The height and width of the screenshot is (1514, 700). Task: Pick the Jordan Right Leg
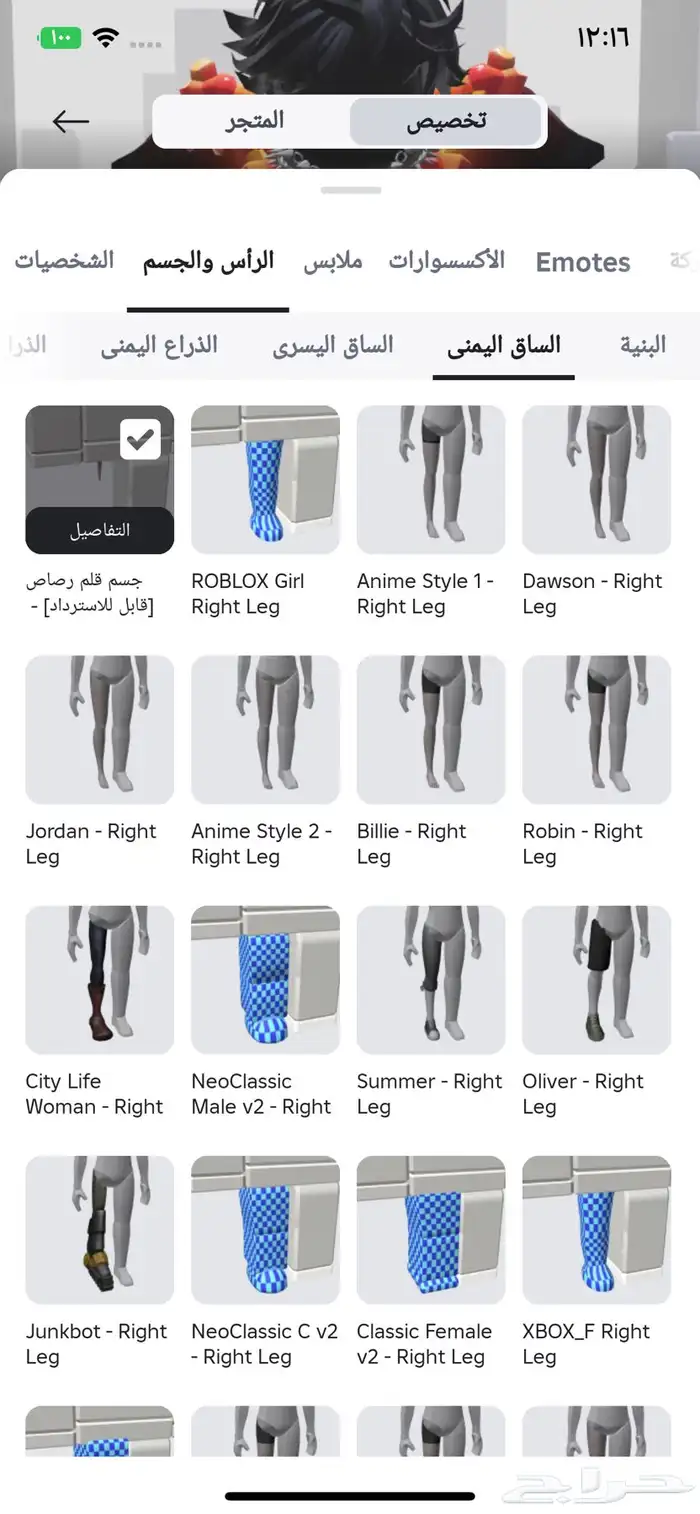tap(100, 729)
